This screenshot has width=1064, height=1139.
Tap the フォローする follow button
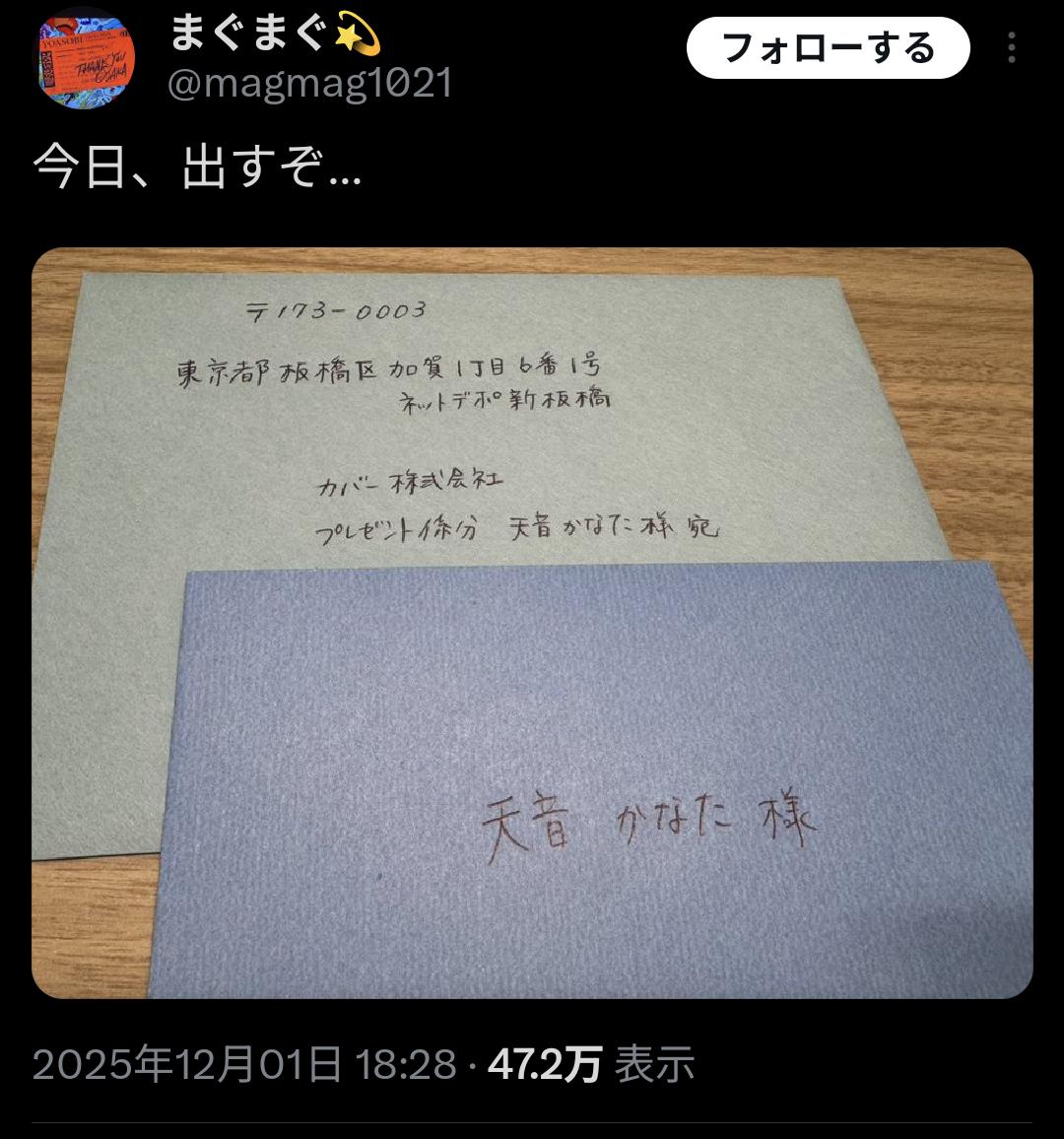click(828, 48)
